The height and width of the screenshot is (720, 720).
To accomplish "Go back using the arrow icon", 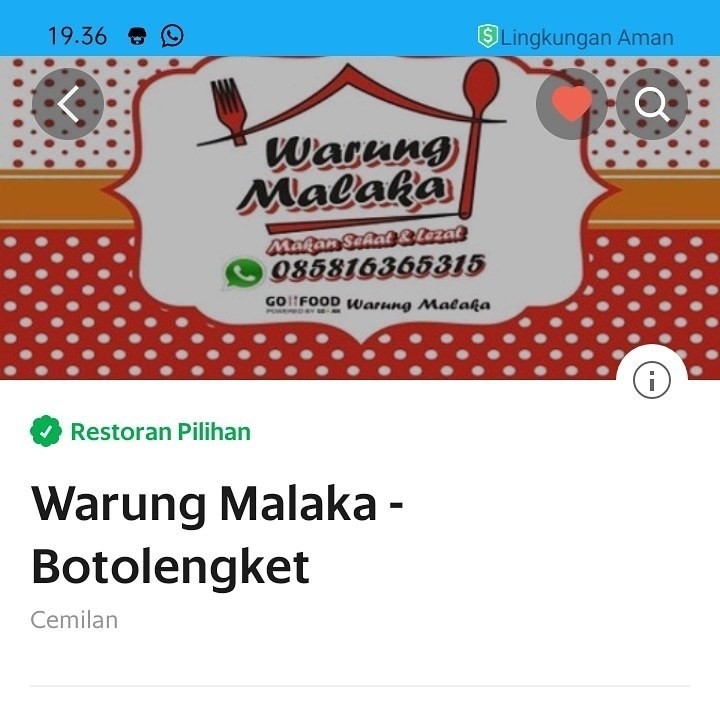I will coord(68,104).
